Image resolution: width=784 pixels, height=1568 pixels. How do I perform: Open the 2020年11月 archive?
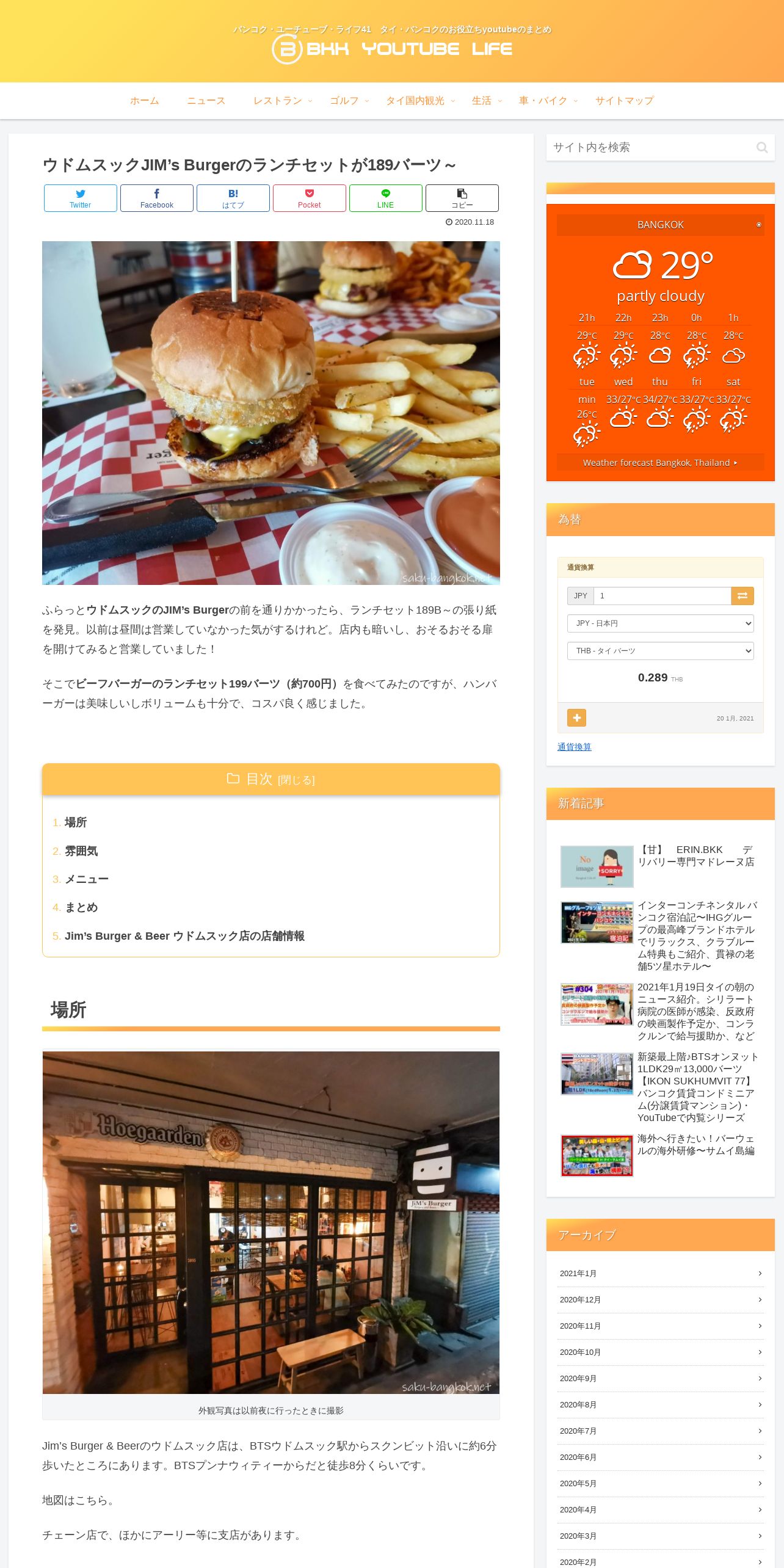click(660, 1326)
